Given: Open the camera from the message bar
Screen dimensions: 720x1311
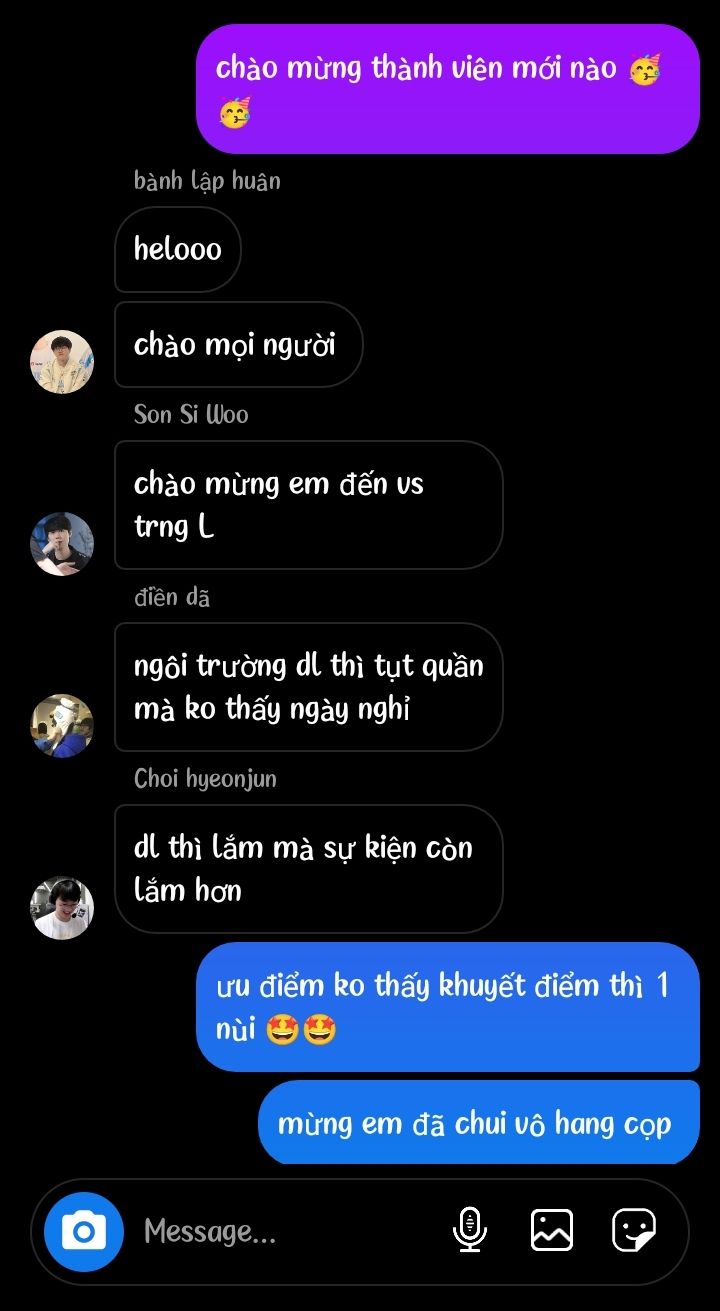Looking at the screenshot, I should click(84, 1232).
